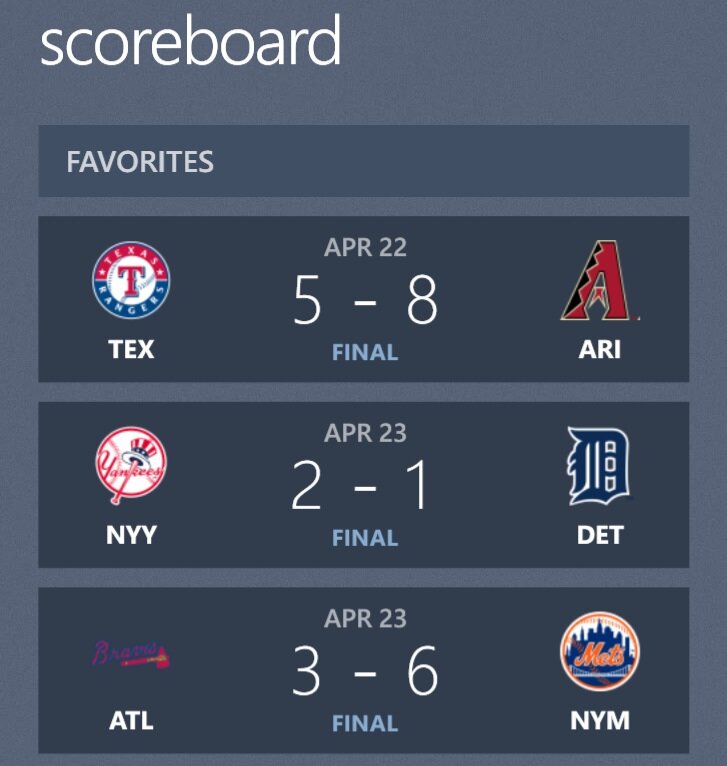View the NYY vs DET final score details
This screenshot has height=766, width=727.
tap(363, 485)
